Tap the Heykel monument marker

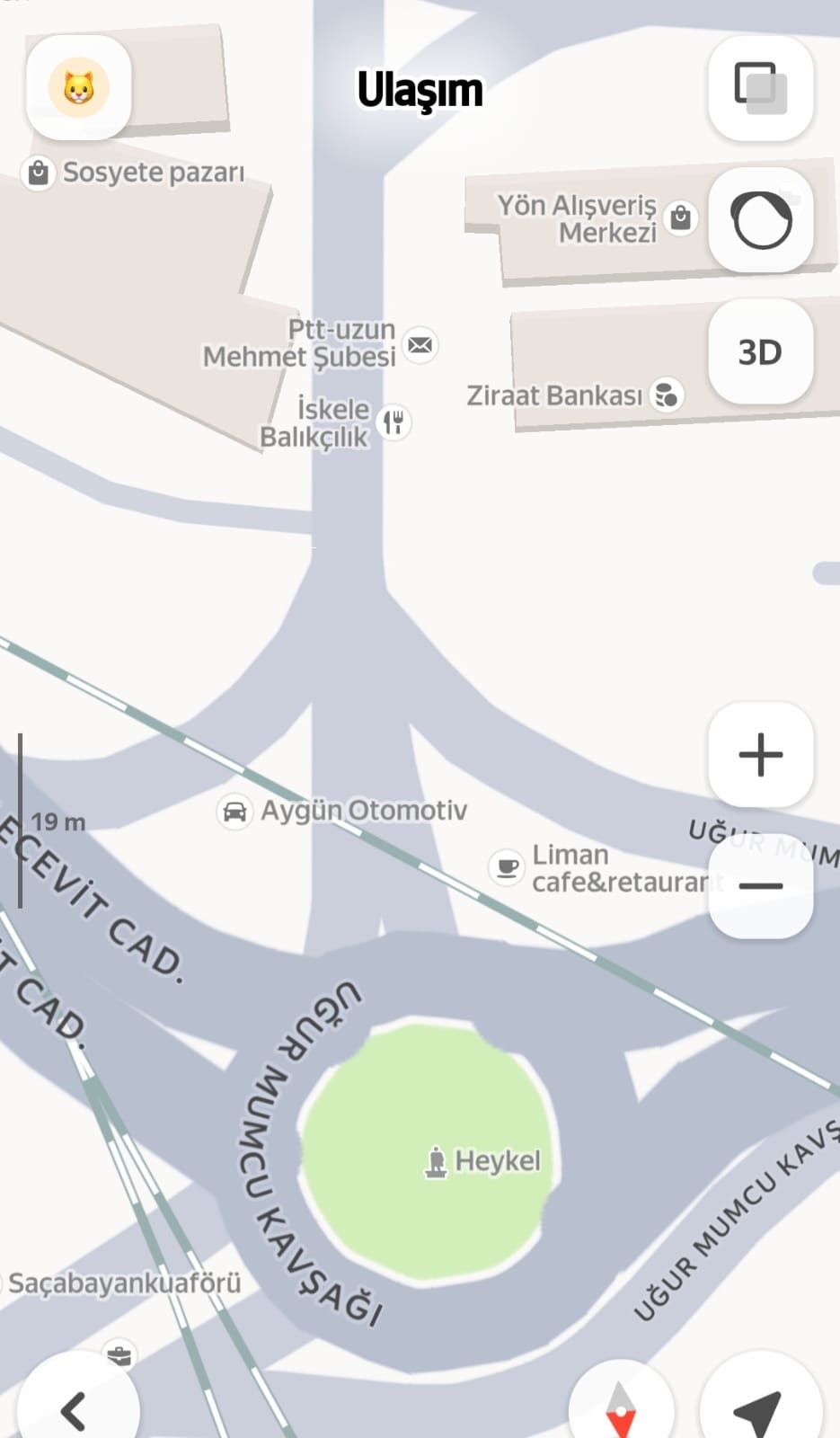coord(437,1161)
